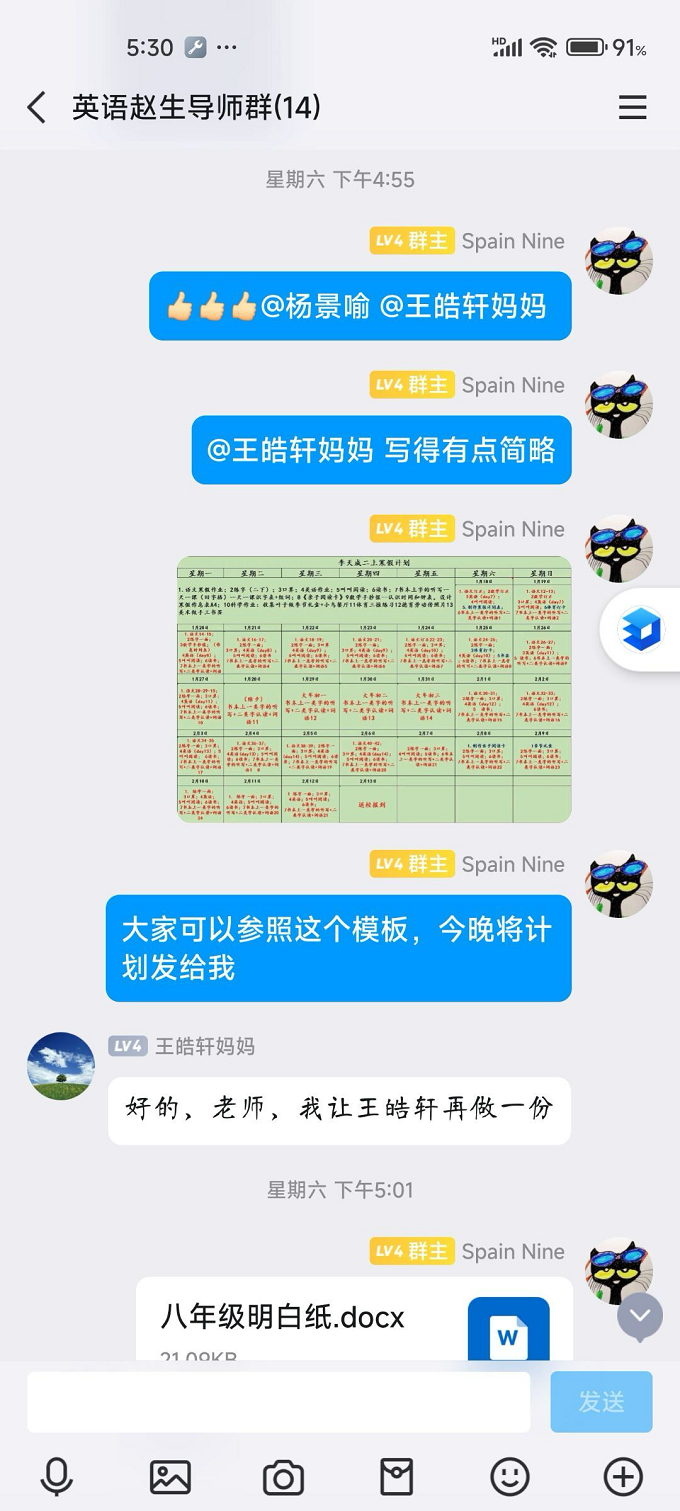
Task: Open the emoji picker
Action: click(509, 1476)
